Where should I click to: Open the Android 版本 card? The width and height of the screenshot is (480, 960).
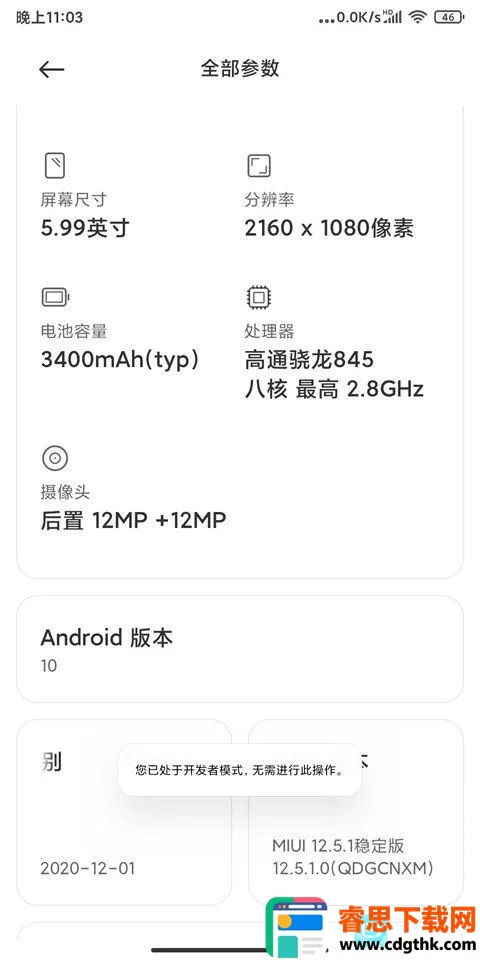coord(240,649)
